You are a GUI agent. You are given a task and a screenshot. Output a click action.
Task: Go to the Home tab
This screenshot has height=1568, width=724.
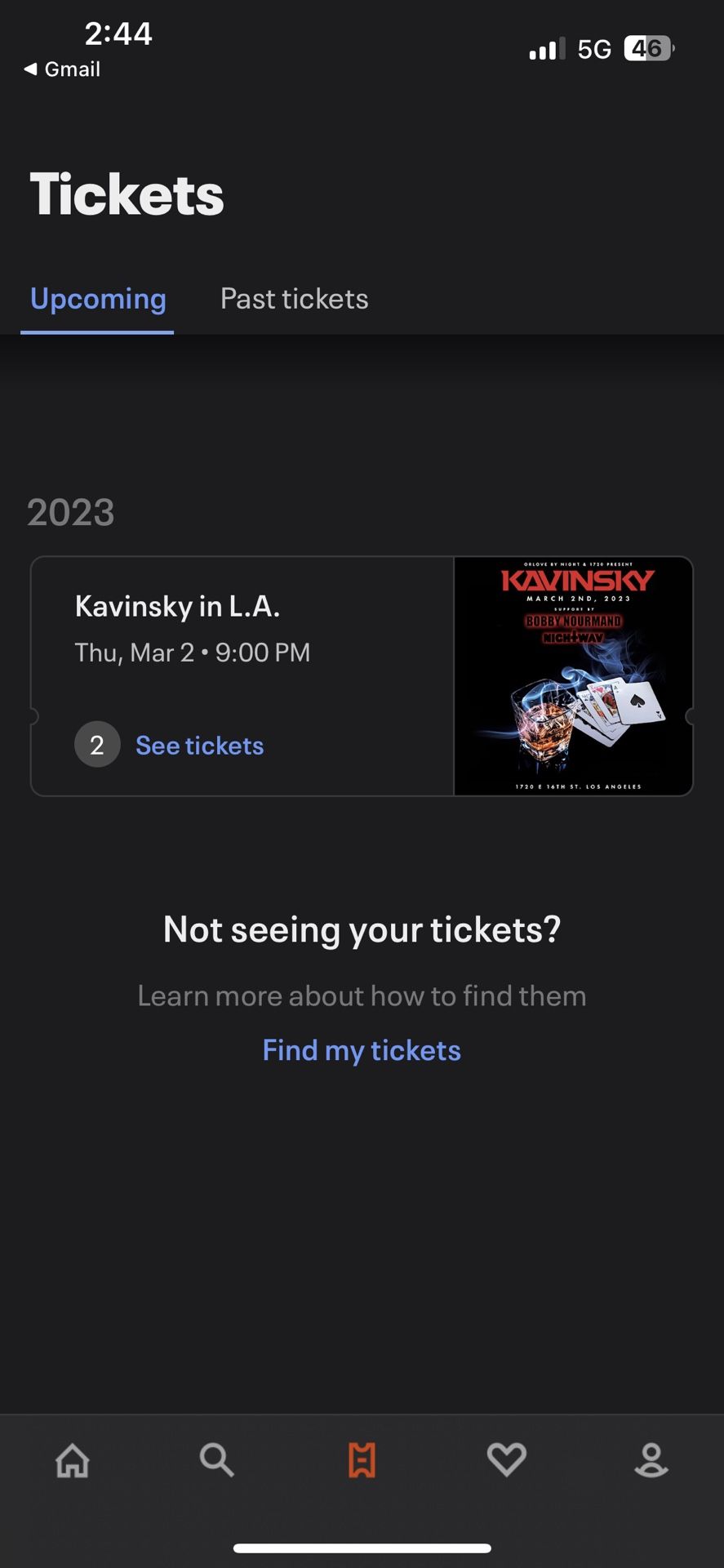pyautogui.click(x=73, y=1460)
